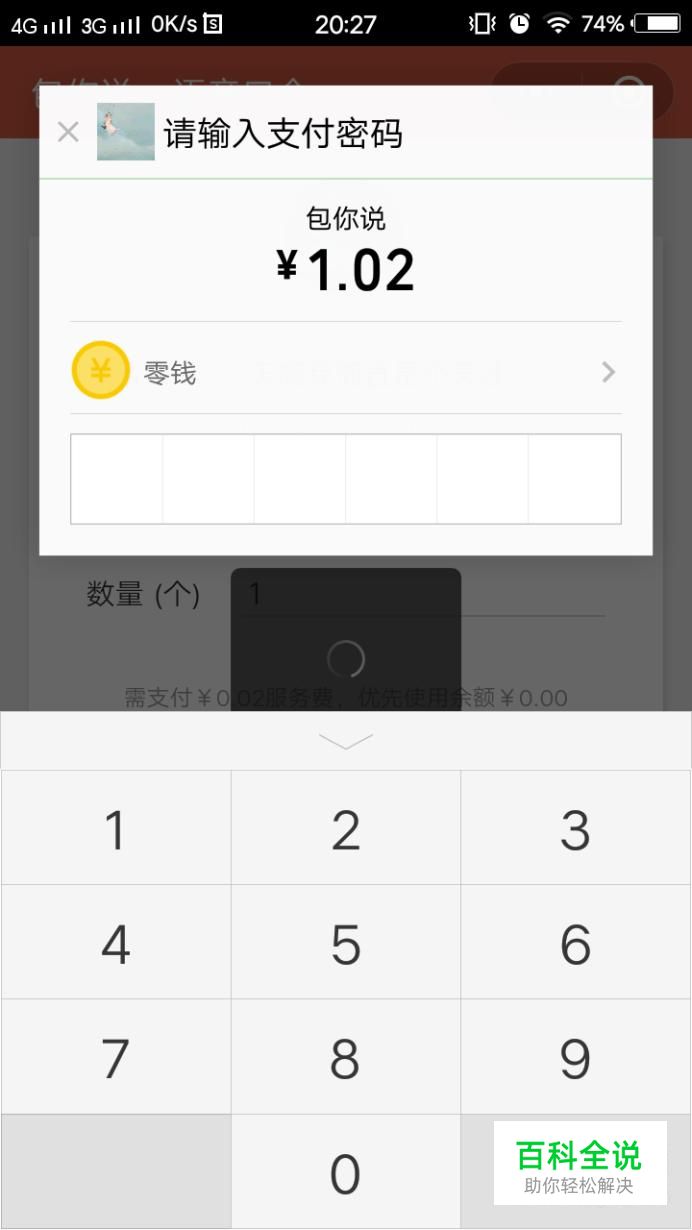Close the payment password dialog
692x1230 pixels.
point(68,132)
